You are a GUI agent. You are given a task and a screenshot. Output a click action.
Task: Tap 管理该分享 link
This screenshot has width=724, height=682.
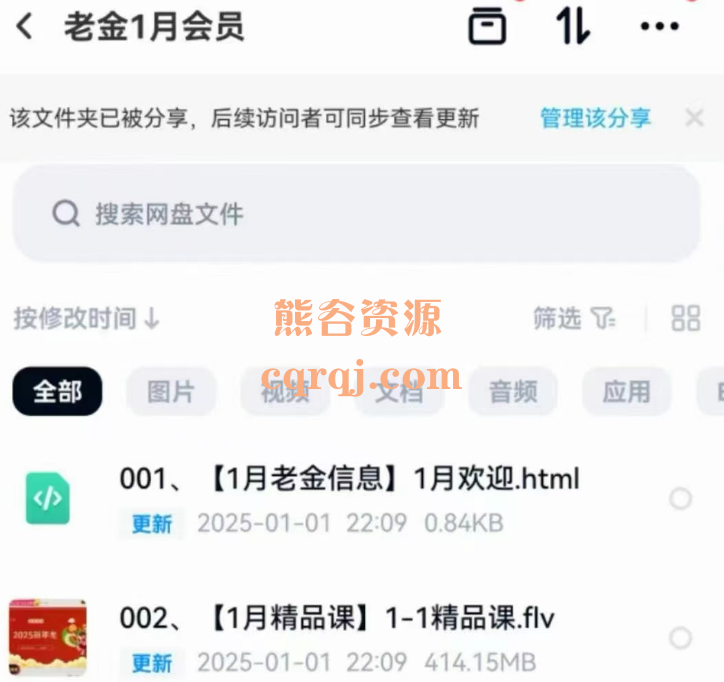[x=595, y=118]
